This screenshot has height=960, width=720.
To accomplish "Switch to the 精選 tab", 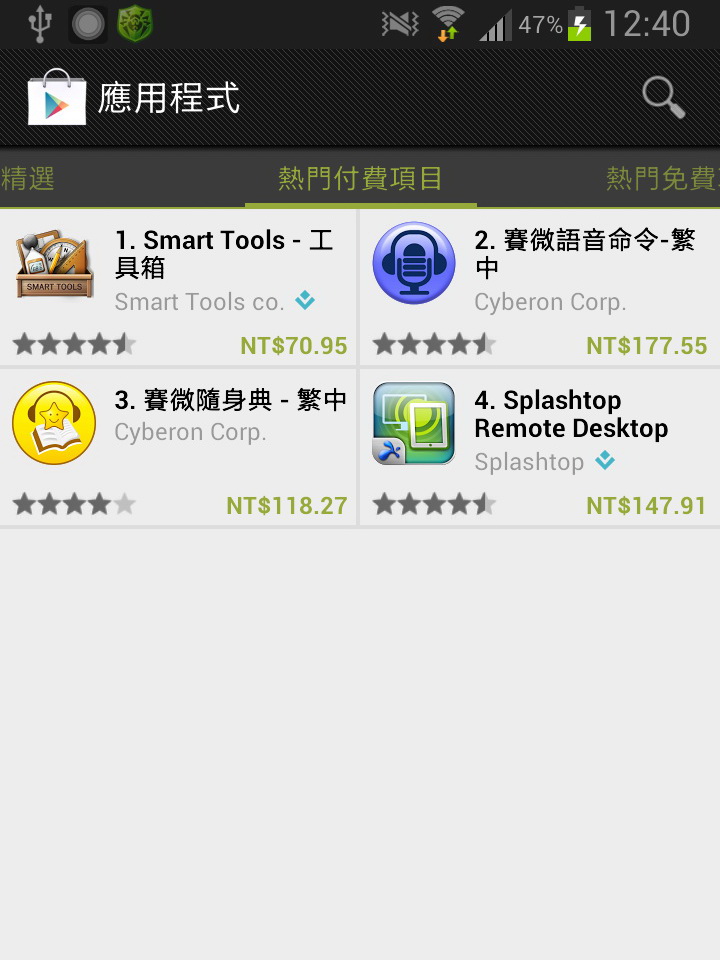I will pyautogui.click(x=28, y=179).
